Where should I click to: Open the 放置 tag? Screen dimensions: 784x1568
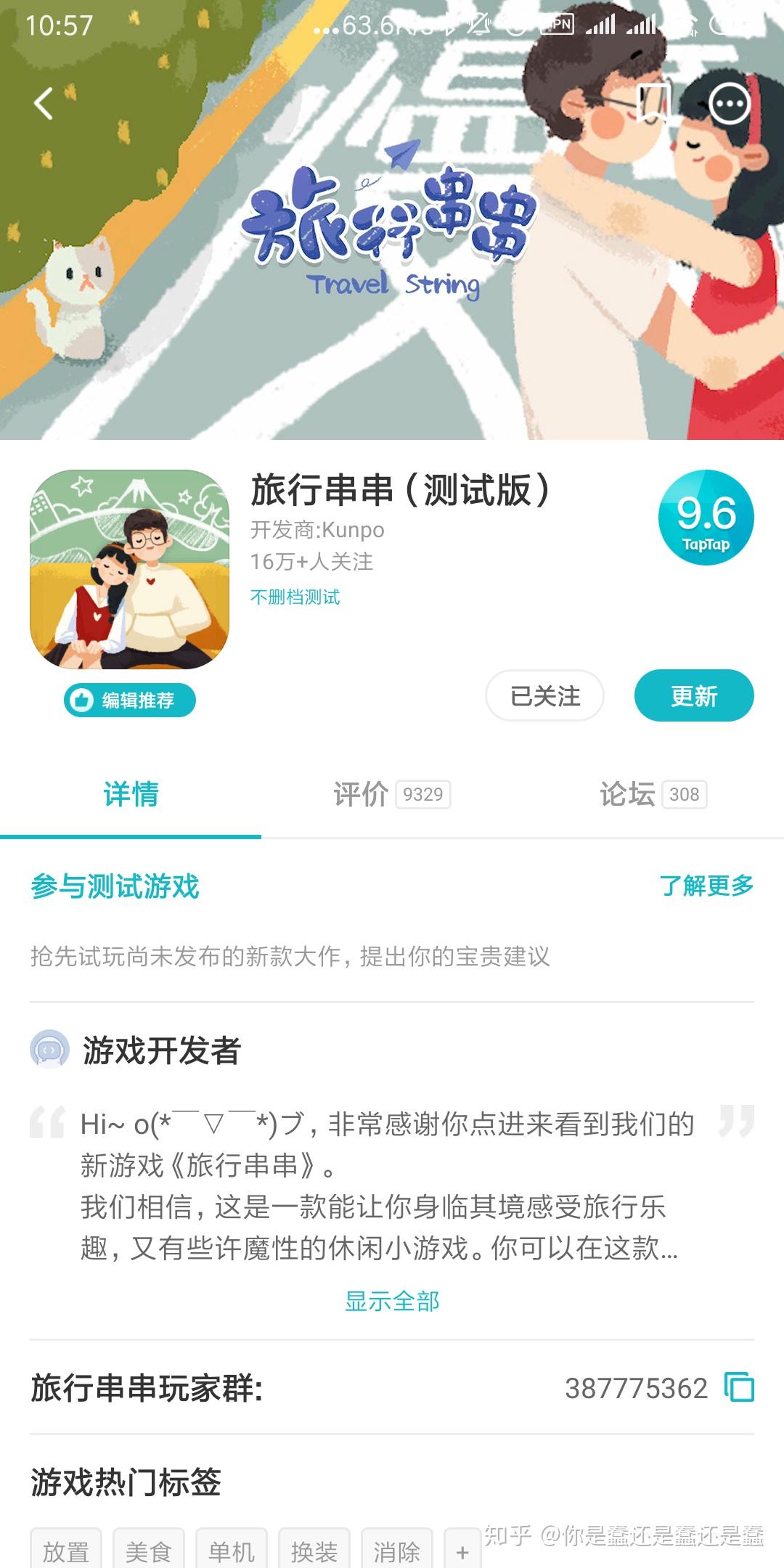(66, 1552)
